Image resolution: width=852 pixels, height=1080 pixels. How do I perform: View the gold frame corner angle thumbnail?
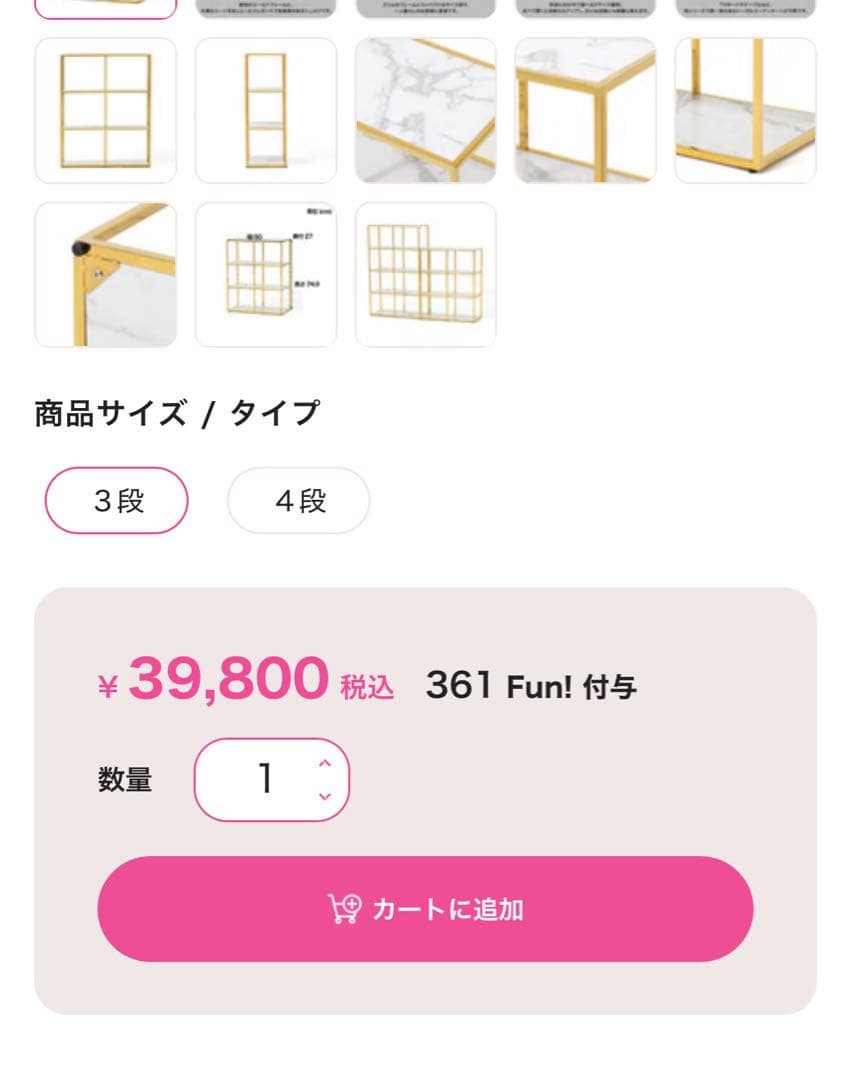tap(585, 110)
